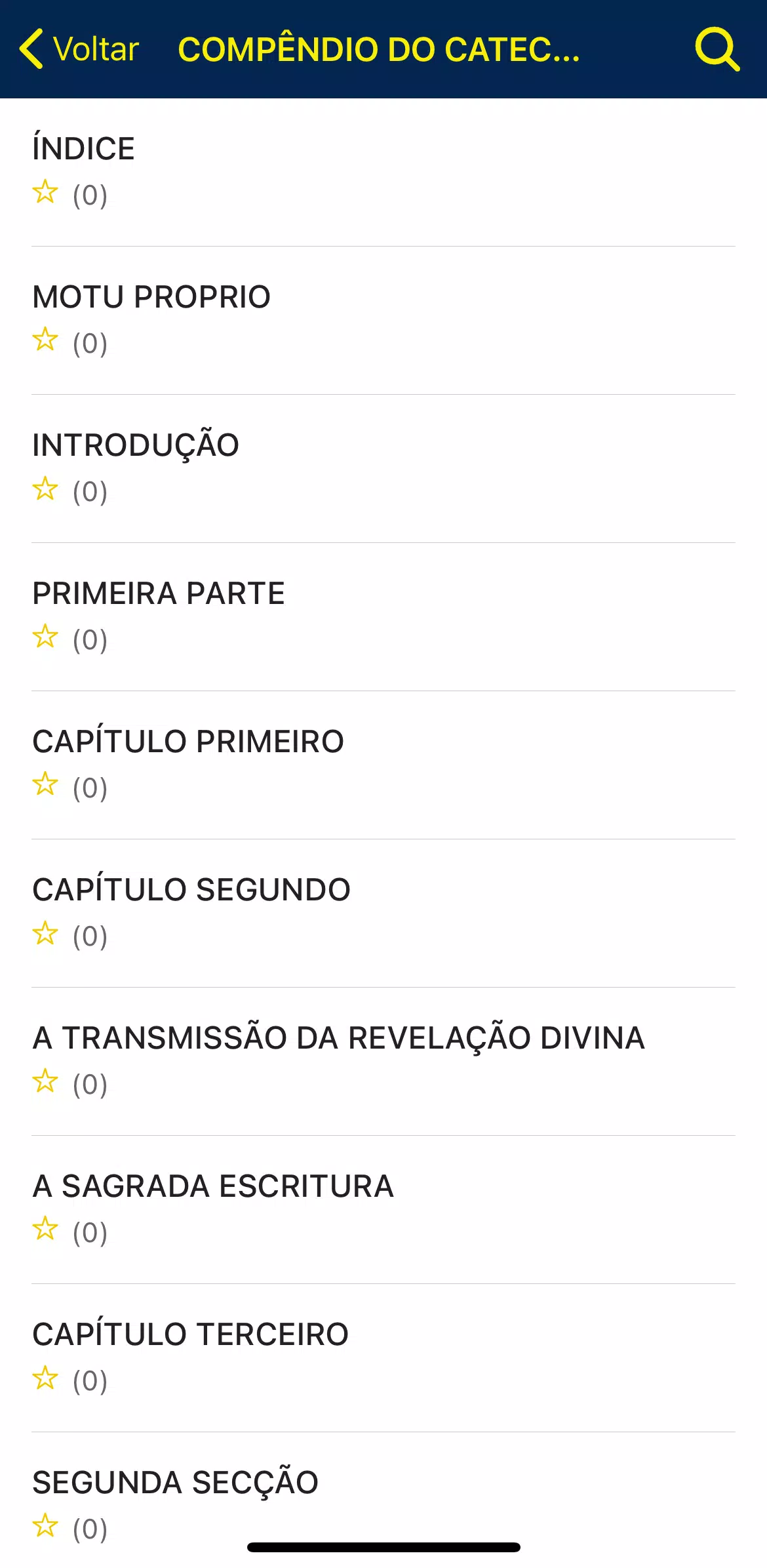Open the MOTU PROPRIO section

(383, 321)
